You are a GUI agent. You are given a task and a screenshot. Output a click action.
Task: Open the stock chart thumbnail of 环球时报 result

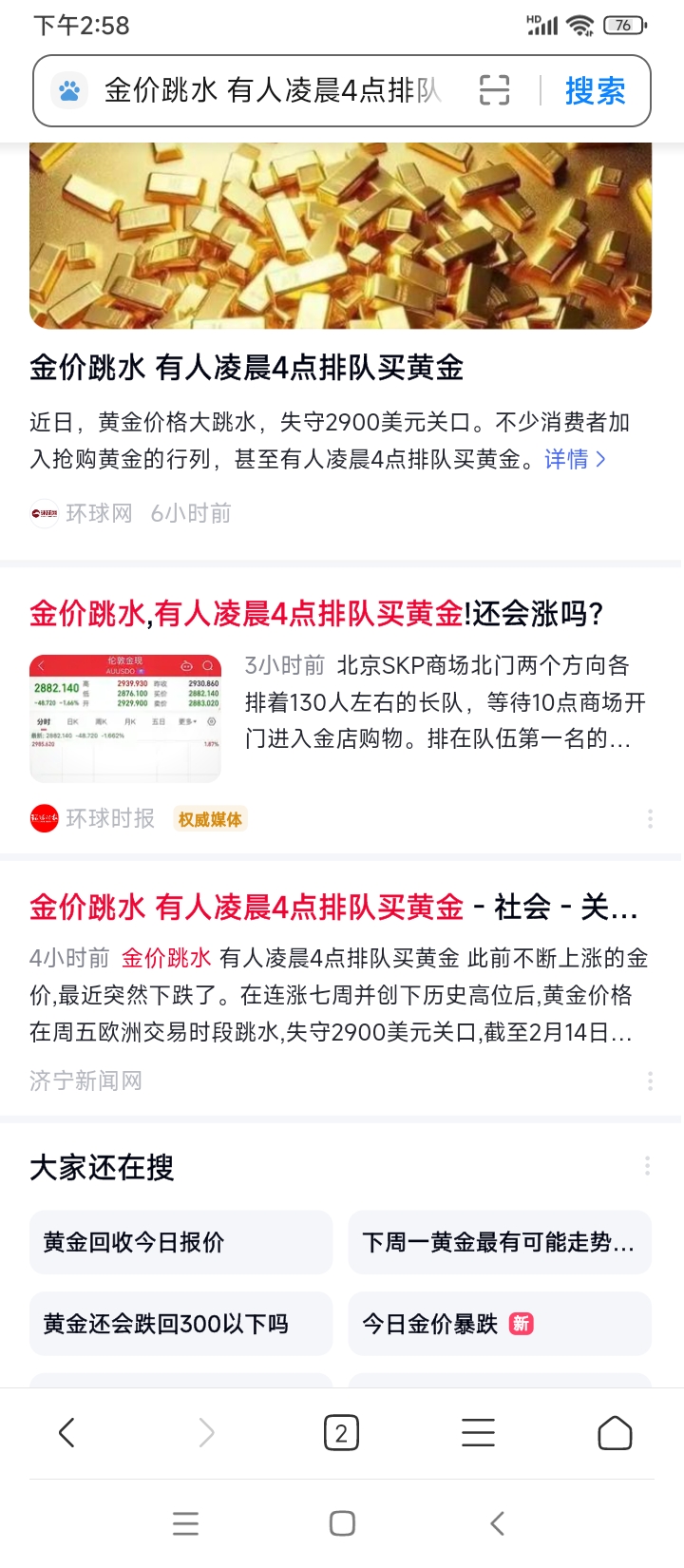click(125, 717)
